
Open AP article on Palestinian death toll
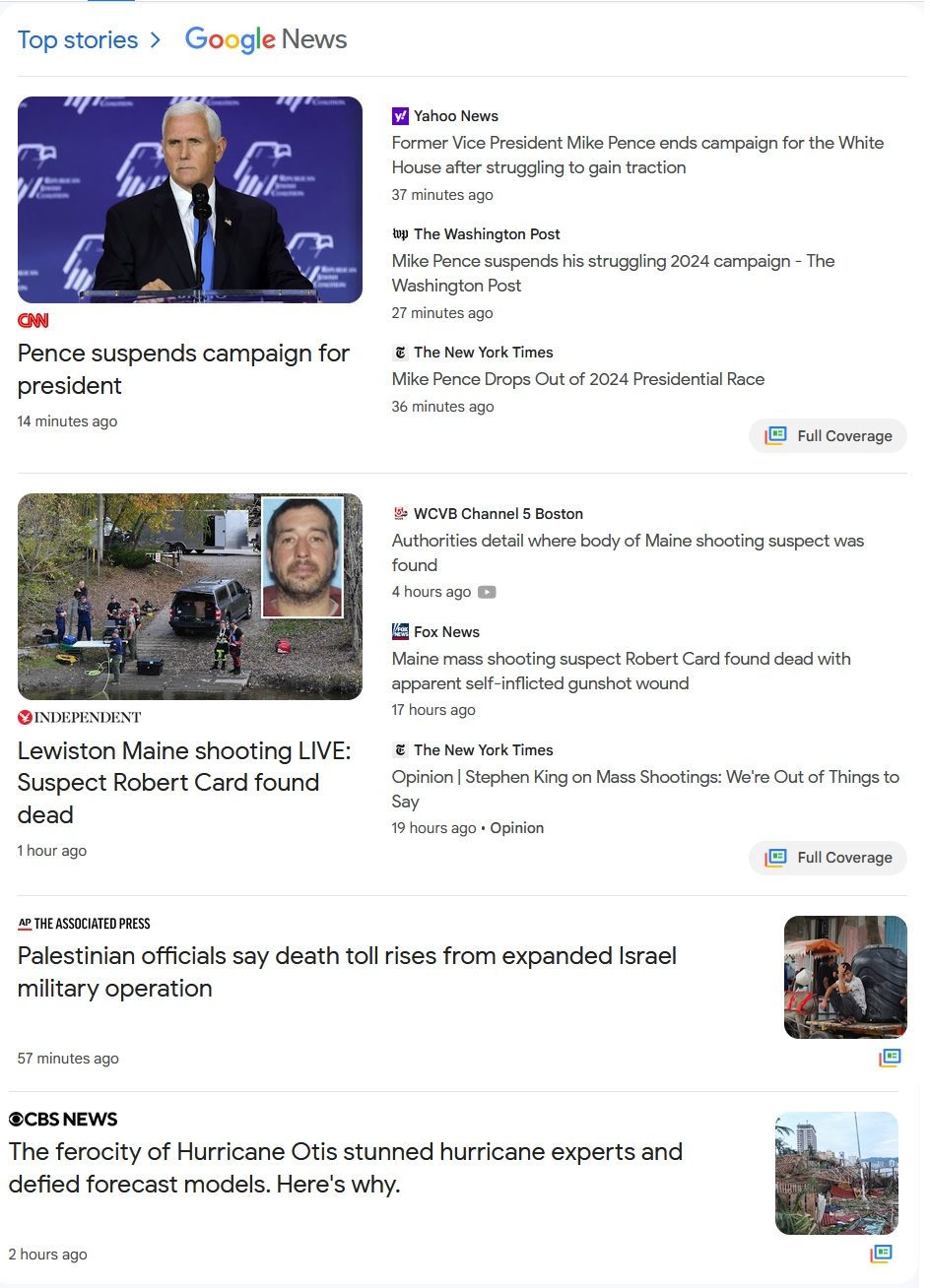click(347, 972)
